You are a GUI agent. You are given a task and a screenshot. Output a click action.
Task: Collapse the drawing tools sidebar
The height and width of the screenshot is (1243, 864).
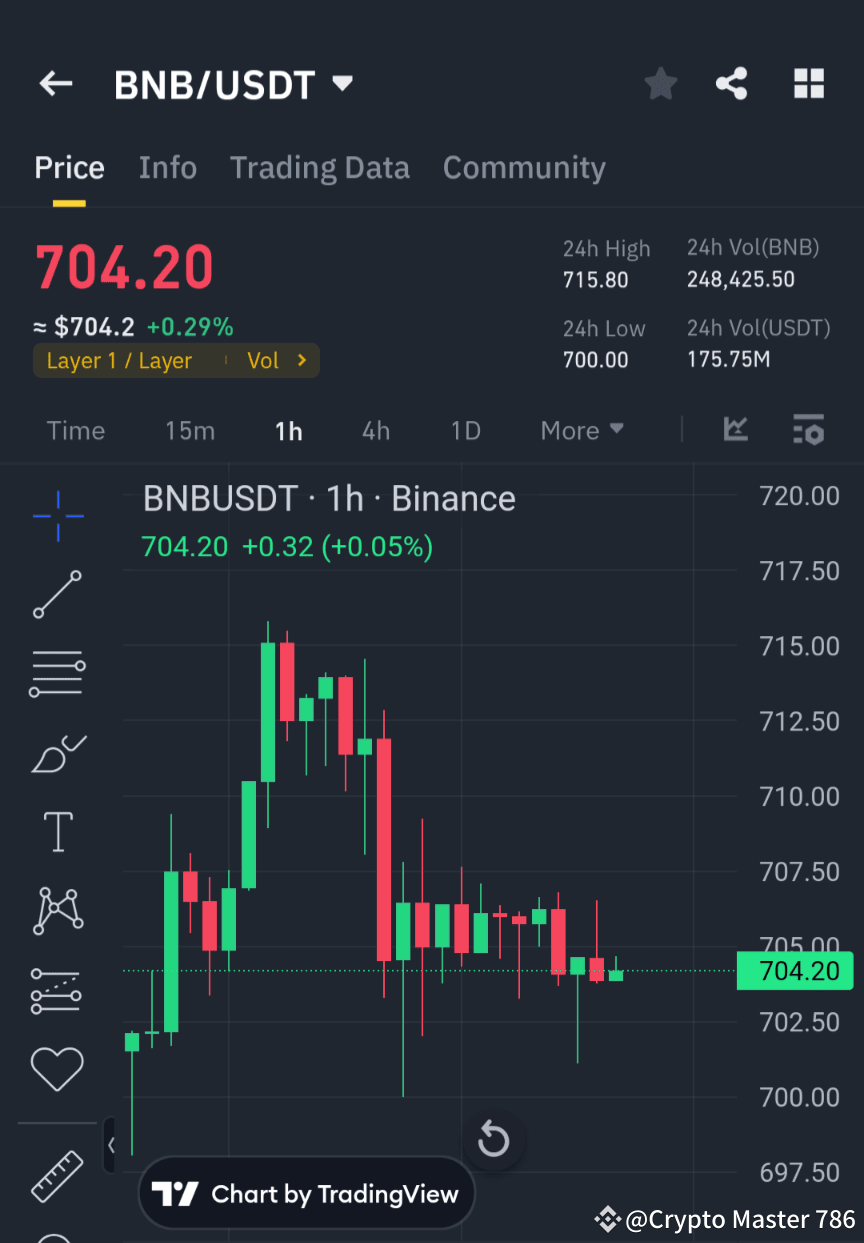coord(110,1146)
